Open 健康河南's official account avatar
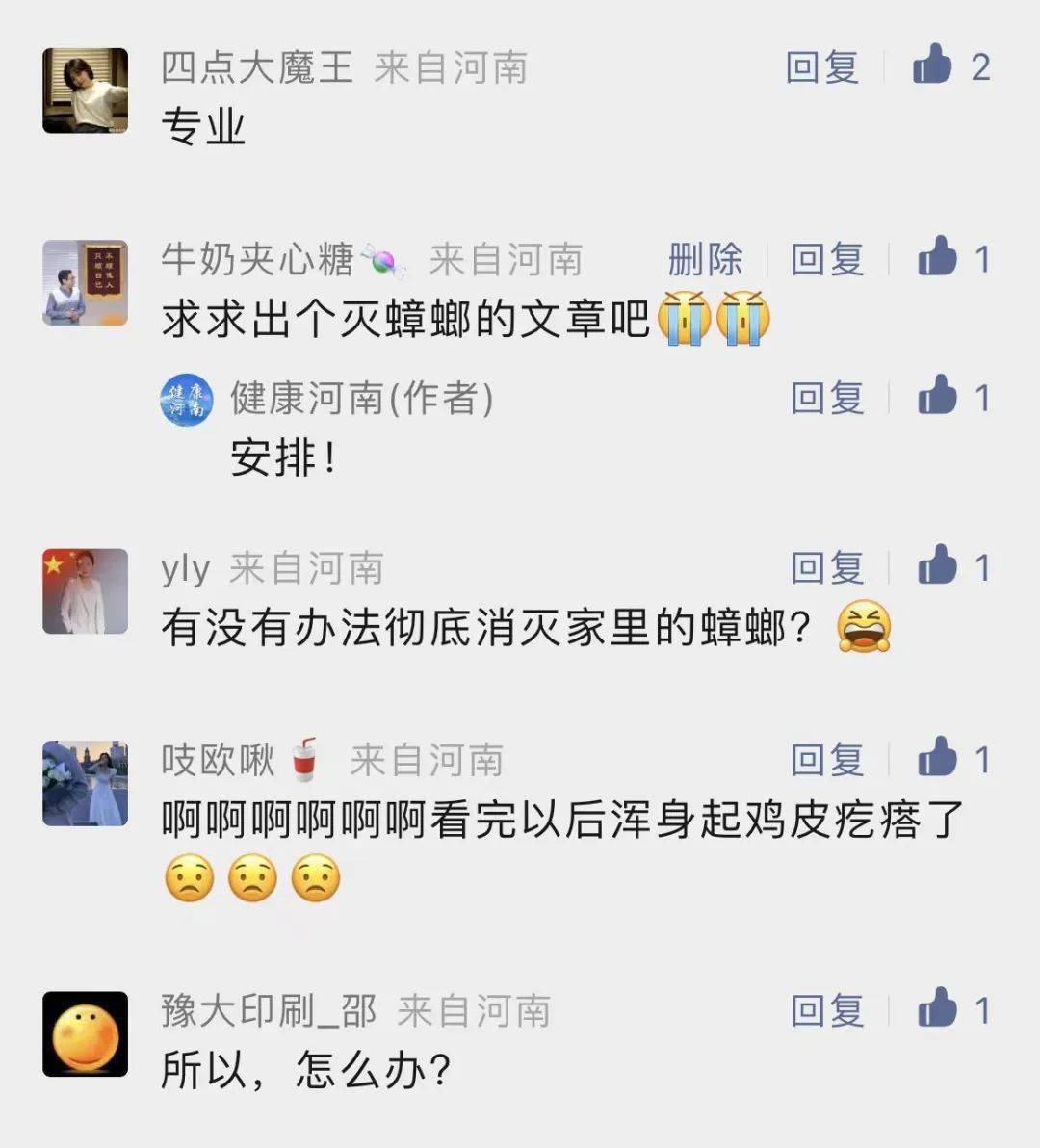 click(186, 400)
